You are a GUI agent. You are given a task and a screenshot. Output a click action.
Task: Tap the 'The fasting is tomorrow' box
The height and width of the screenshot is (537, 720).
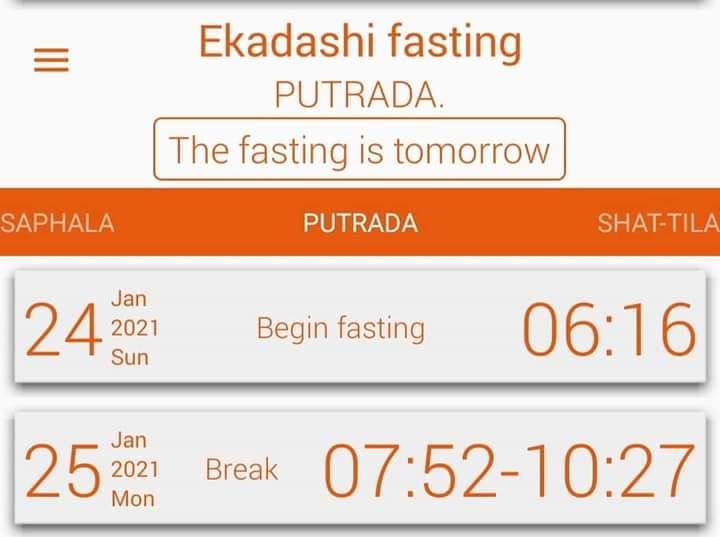(x=359, y=149)
